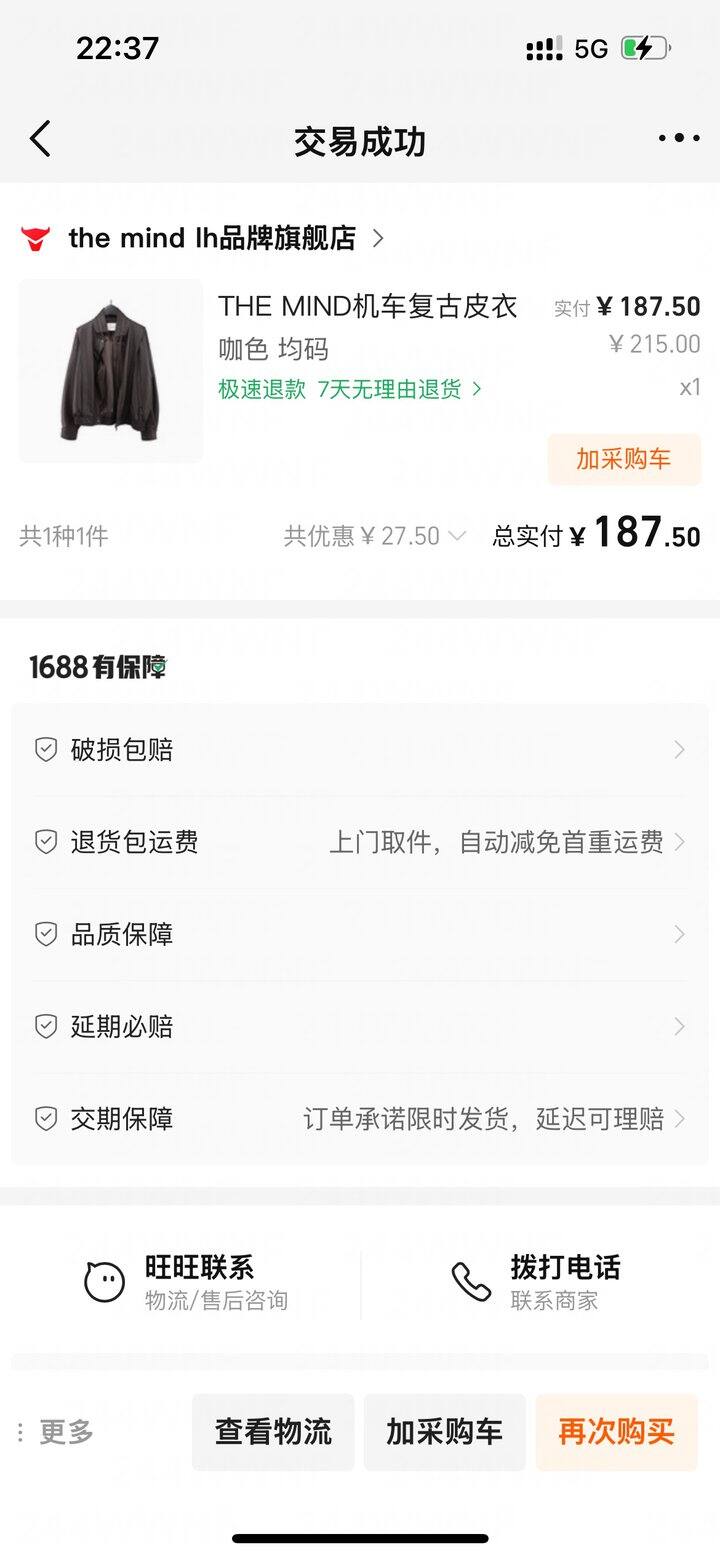Call the merchant with 拨打电话
The image size is (720, 1558).
pyautogui.click(x=535, y=1282)
